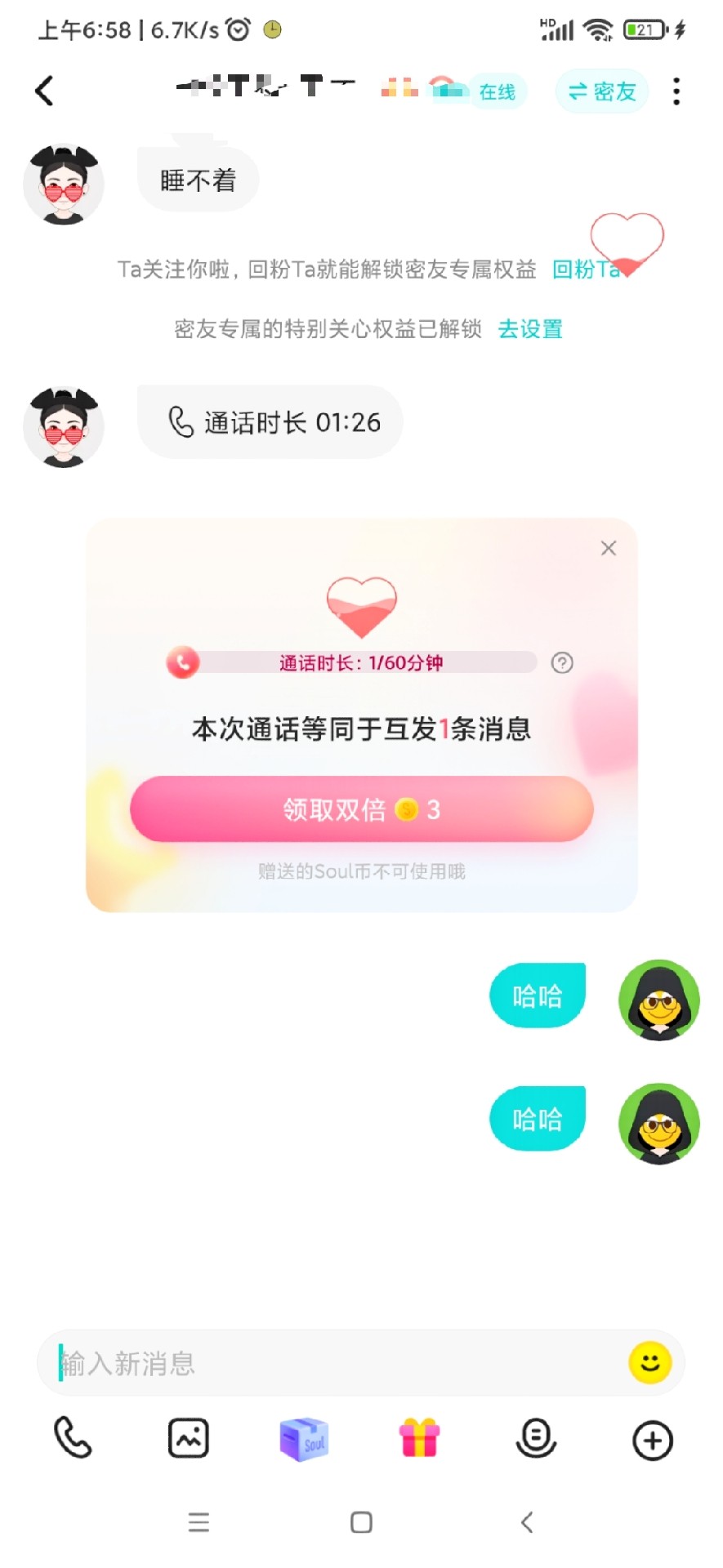Tap the 回粉Ta link
The image size is (723, 1568).
click(585, 269)
